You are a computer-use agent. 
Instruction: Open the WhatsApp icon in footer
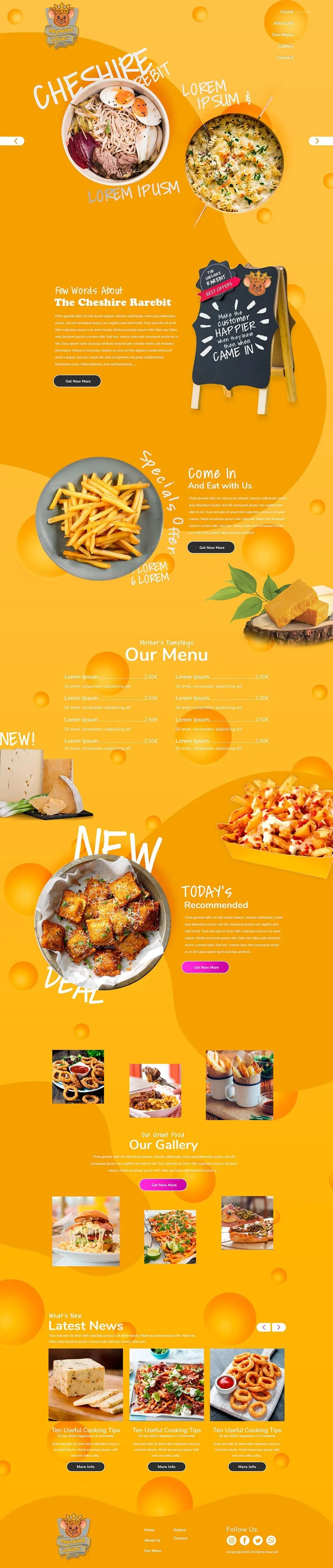(271, 1540)
